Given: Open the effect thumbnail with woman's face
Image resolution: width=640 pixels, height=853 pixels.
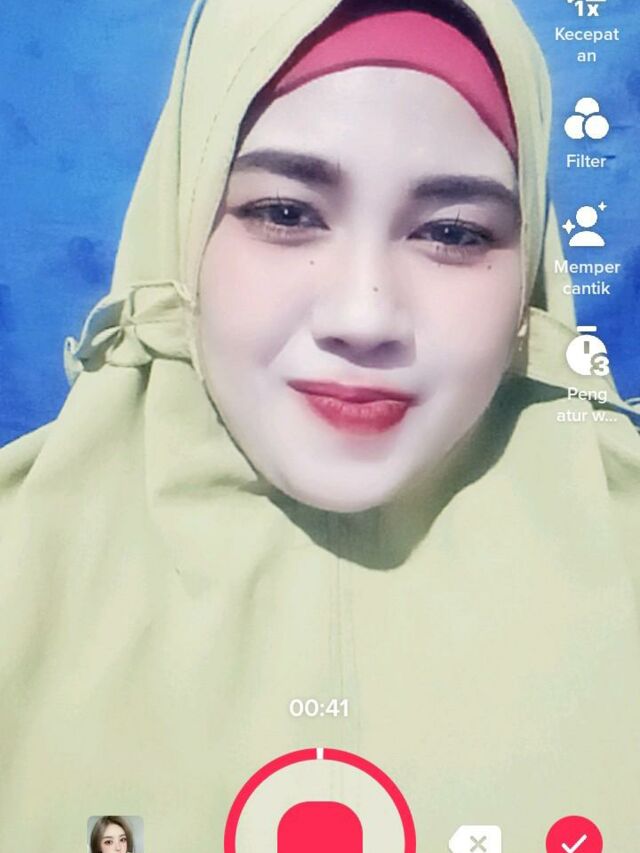Looking at the screenshot, I should pos(115,834).
